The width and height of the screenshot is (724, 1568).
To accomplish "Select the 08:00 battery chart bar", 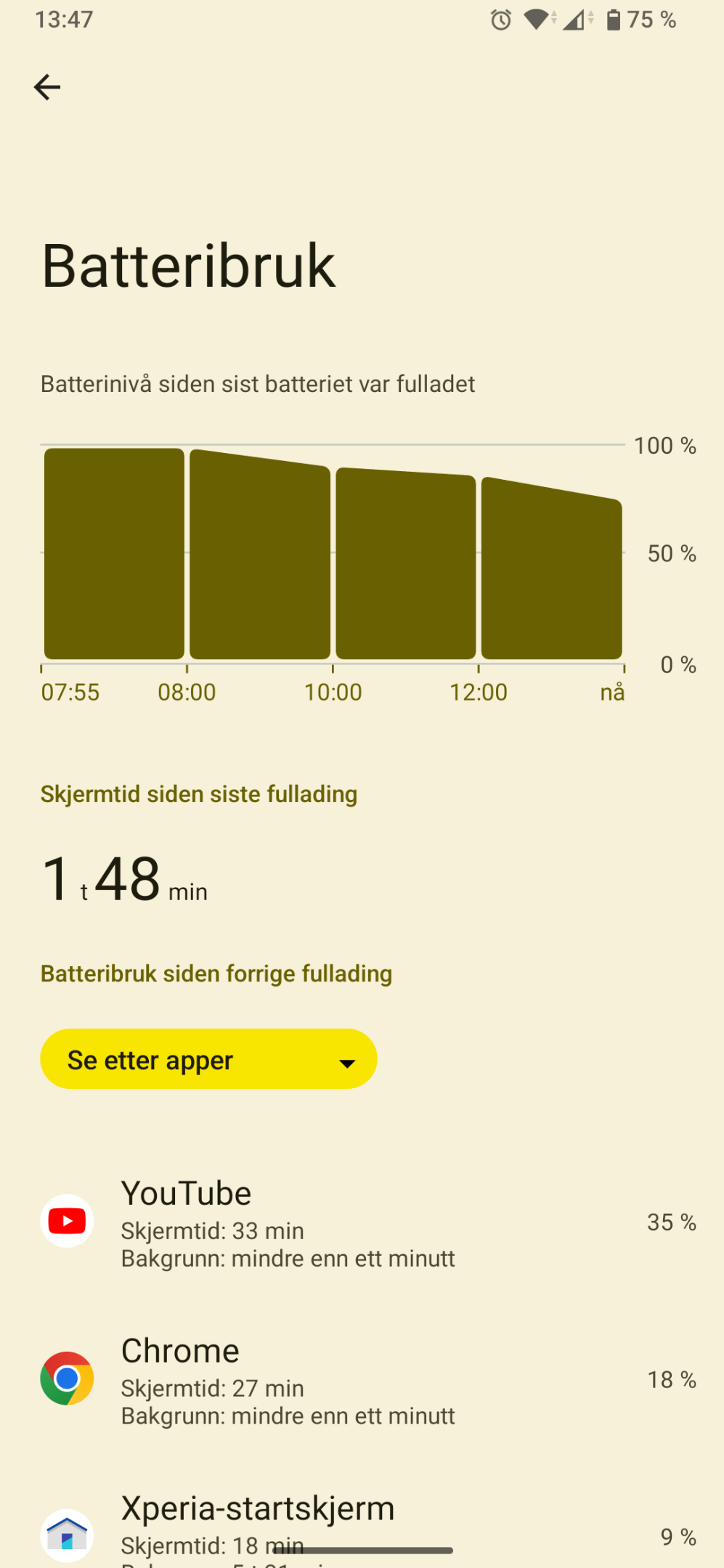I will coord(260,554).
